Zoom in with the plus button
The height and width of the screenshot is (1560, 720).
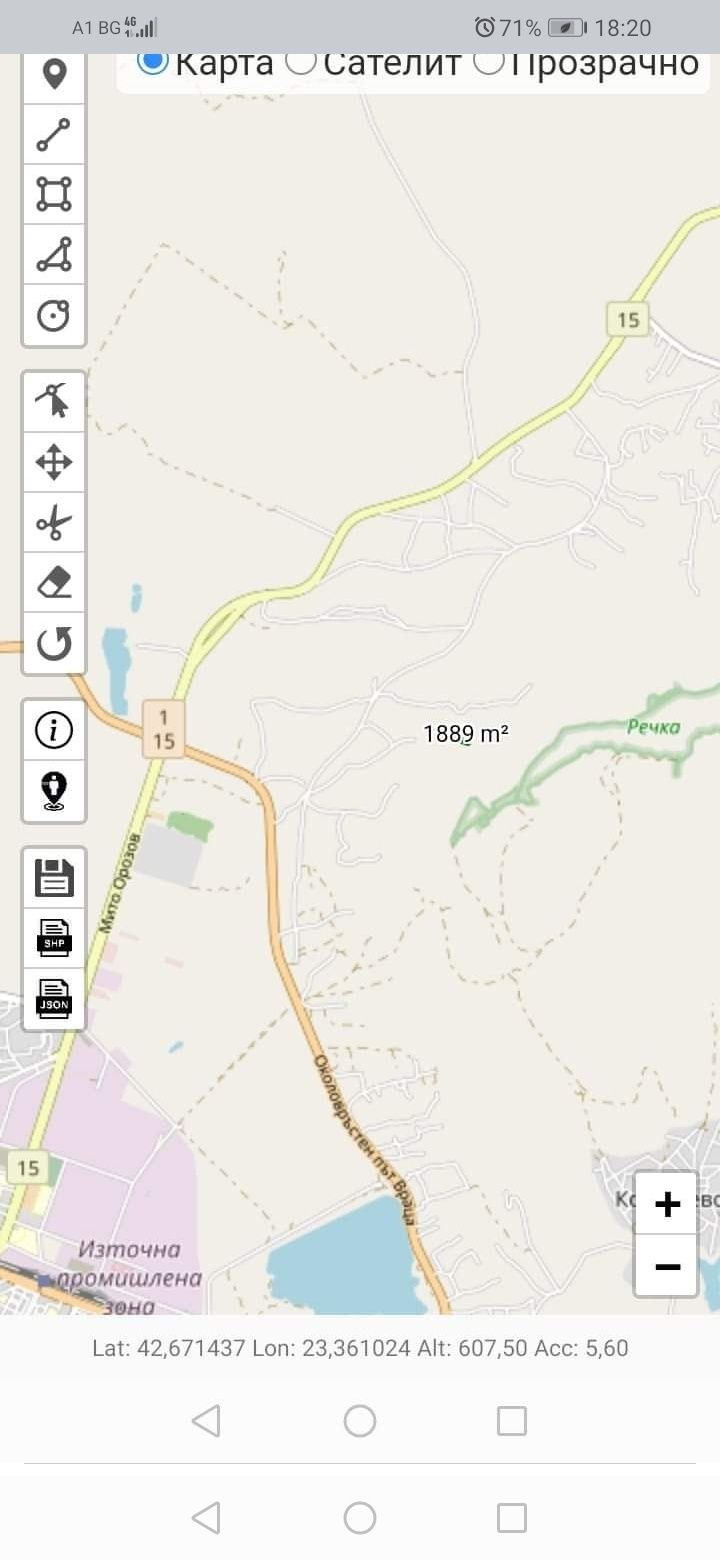tap(667, 1204)
